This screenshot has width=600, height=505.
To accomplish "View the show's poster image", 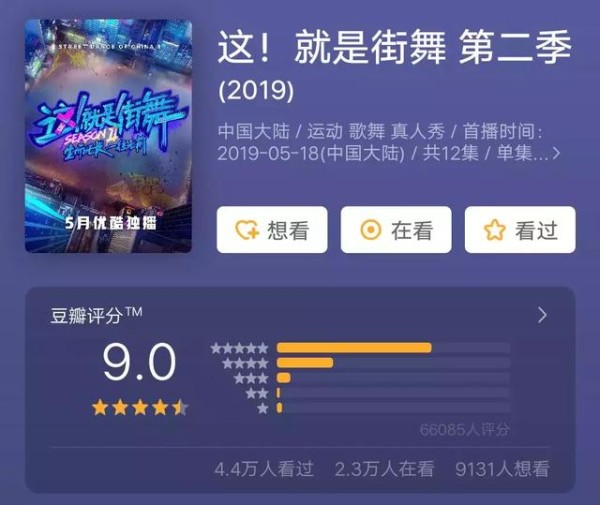I will coord(108,136).
